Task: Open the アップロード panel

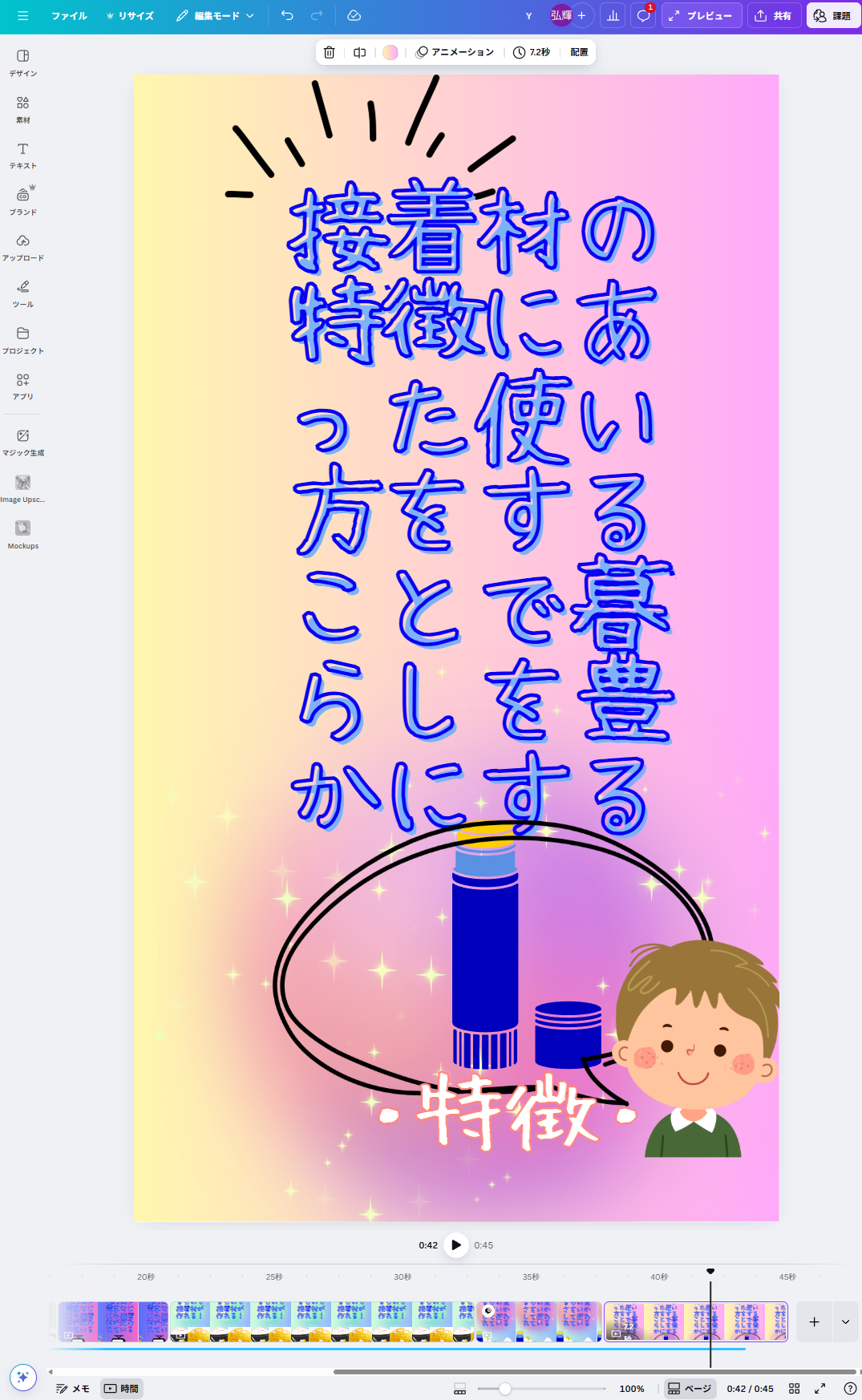Action: 22,247
